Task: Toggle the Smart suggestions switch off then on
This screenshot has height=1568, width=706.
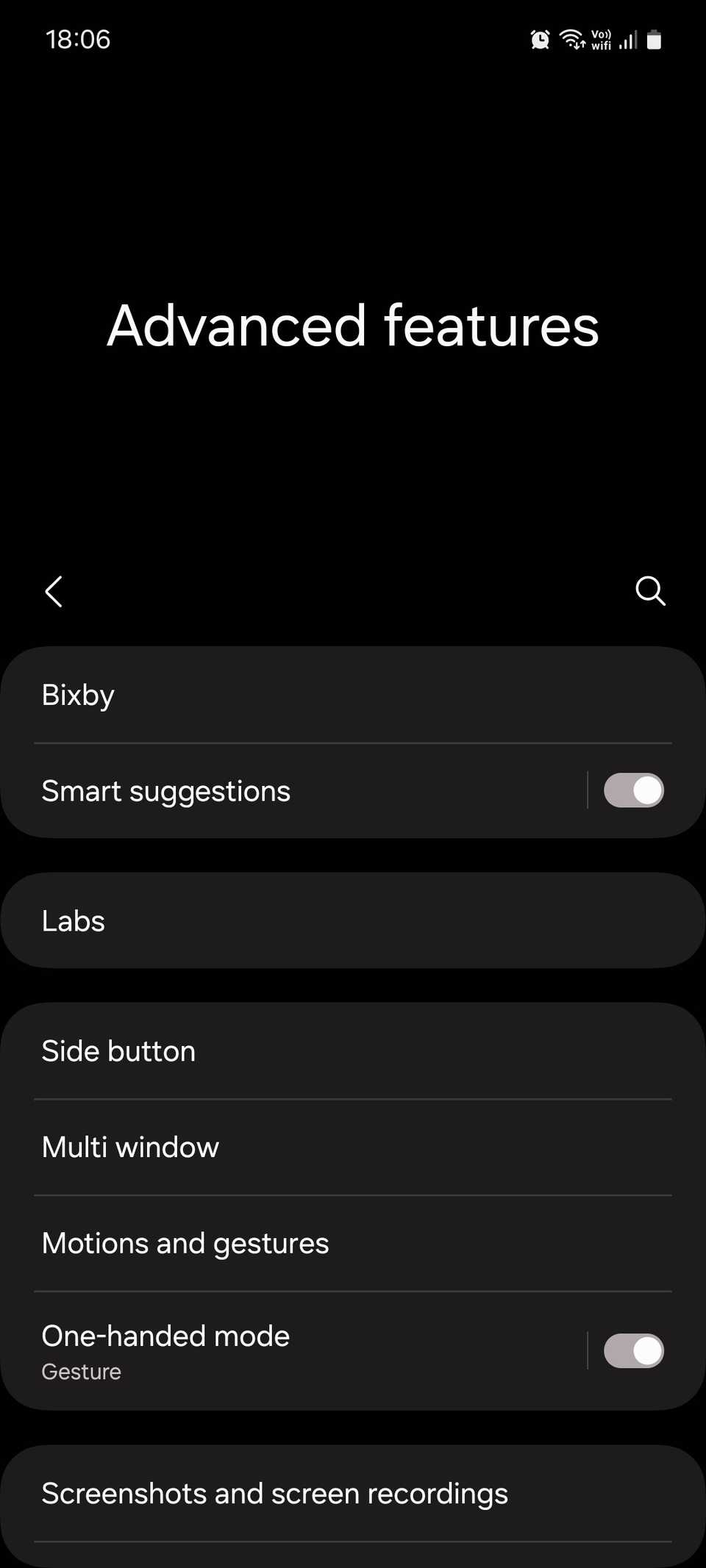Action: pyautogui.click(x=634, y=790)
